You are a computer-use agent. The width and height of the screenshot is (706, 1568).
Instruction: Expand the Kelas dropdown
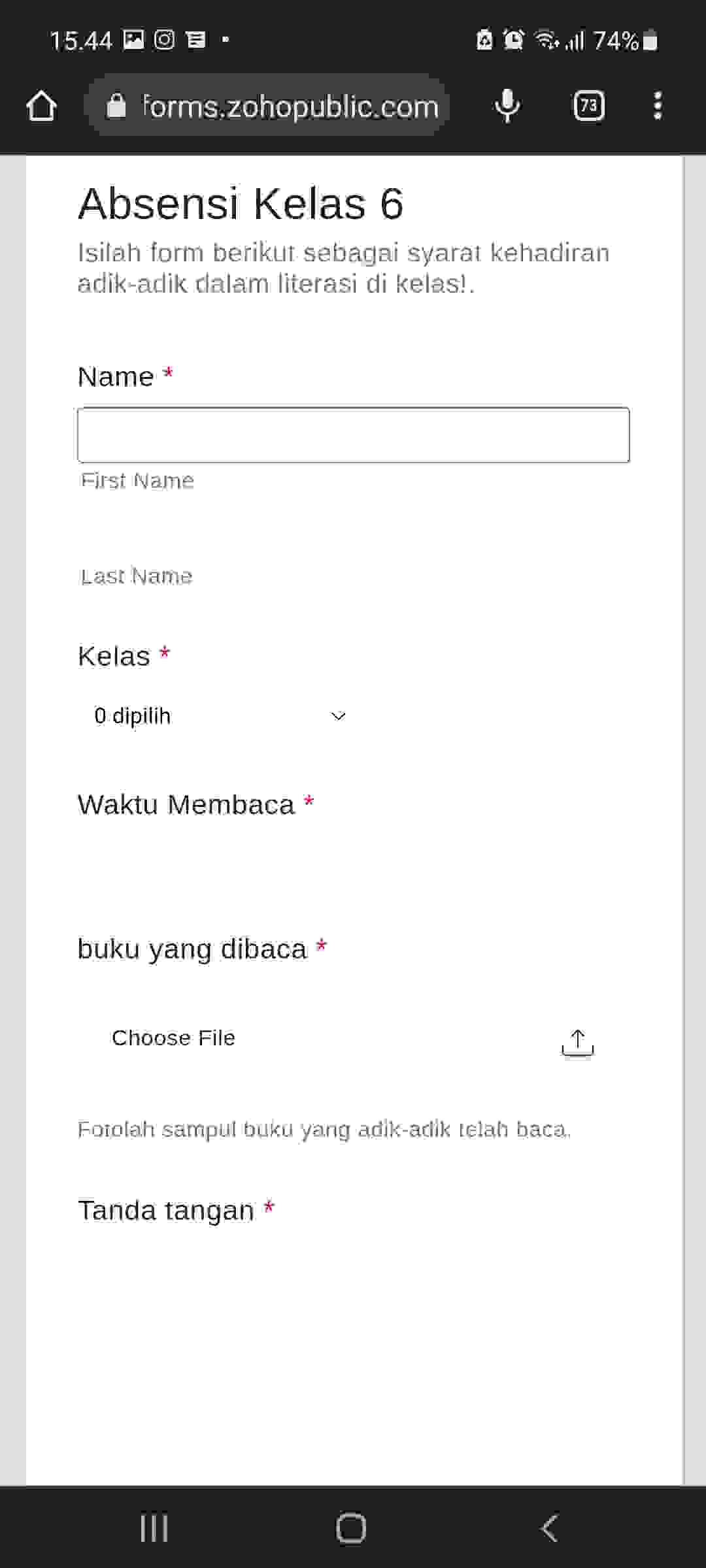(220, 716)
